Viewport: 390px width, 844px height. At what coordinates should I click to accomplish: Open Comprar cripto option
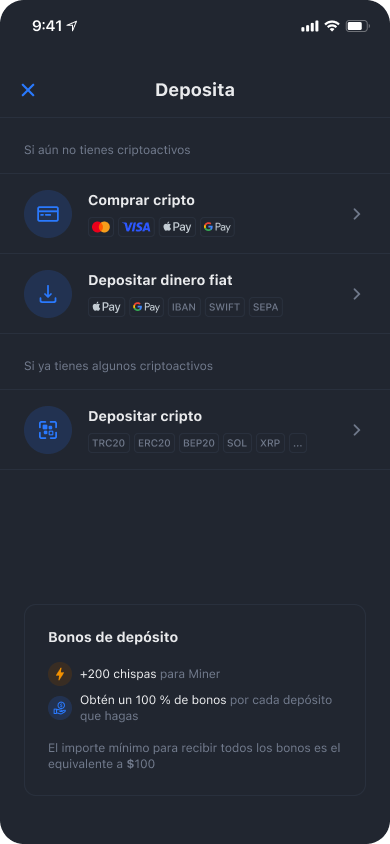point(195,214)
